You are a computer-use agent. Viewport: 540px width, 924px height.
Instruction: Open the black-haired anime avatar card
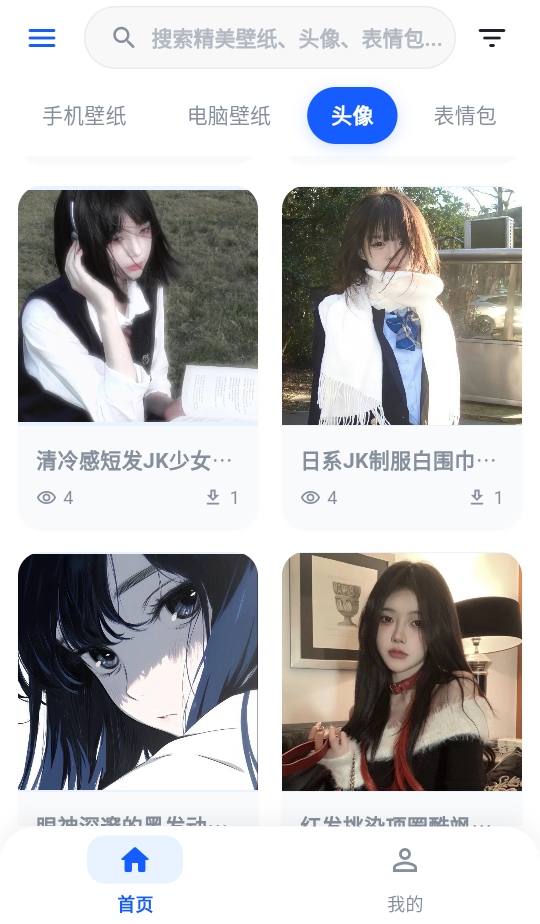[138, 689]
